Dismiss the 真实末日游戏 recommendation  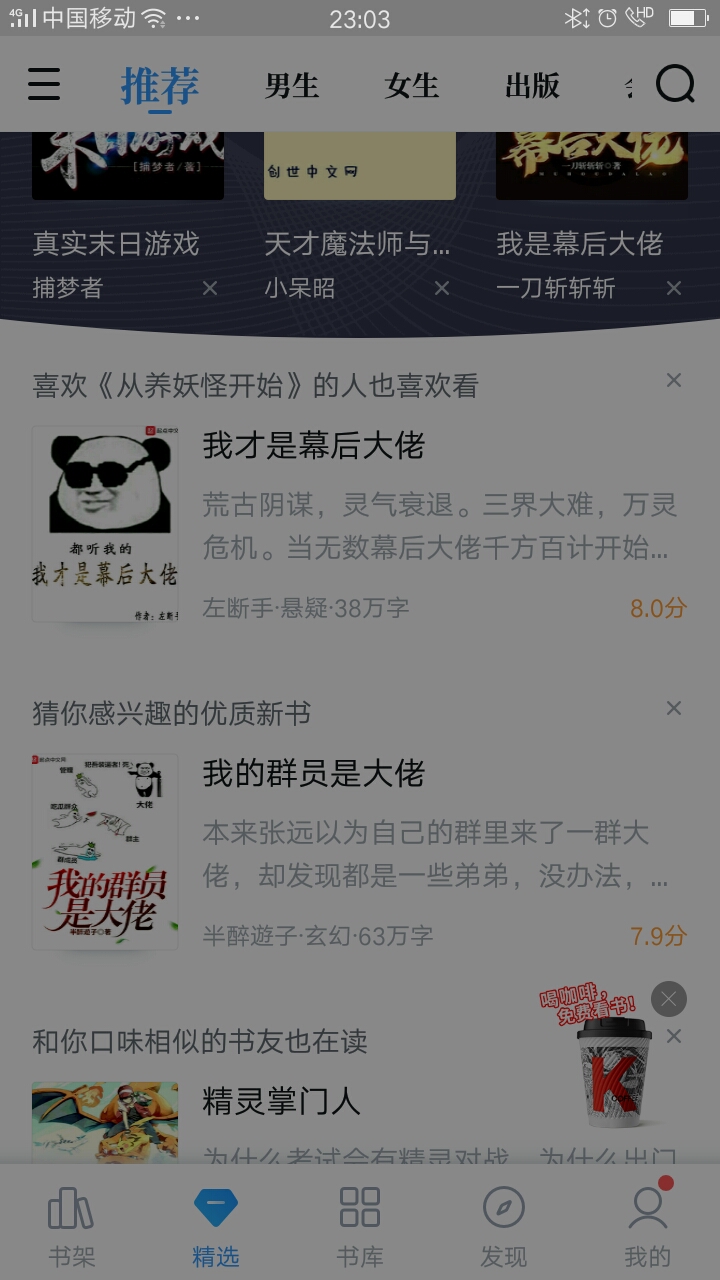click(210, 288)
